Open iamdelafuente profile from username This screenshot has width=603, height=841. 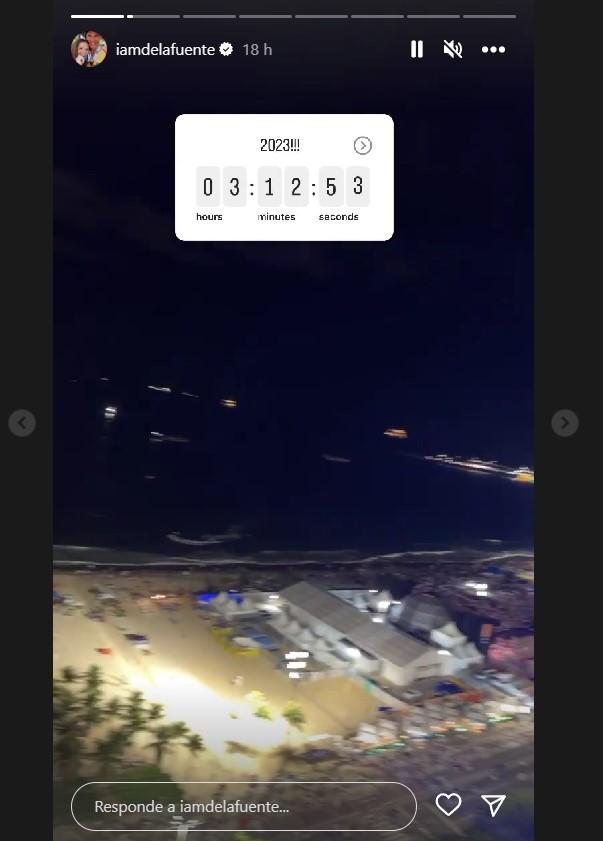[165, 49]
